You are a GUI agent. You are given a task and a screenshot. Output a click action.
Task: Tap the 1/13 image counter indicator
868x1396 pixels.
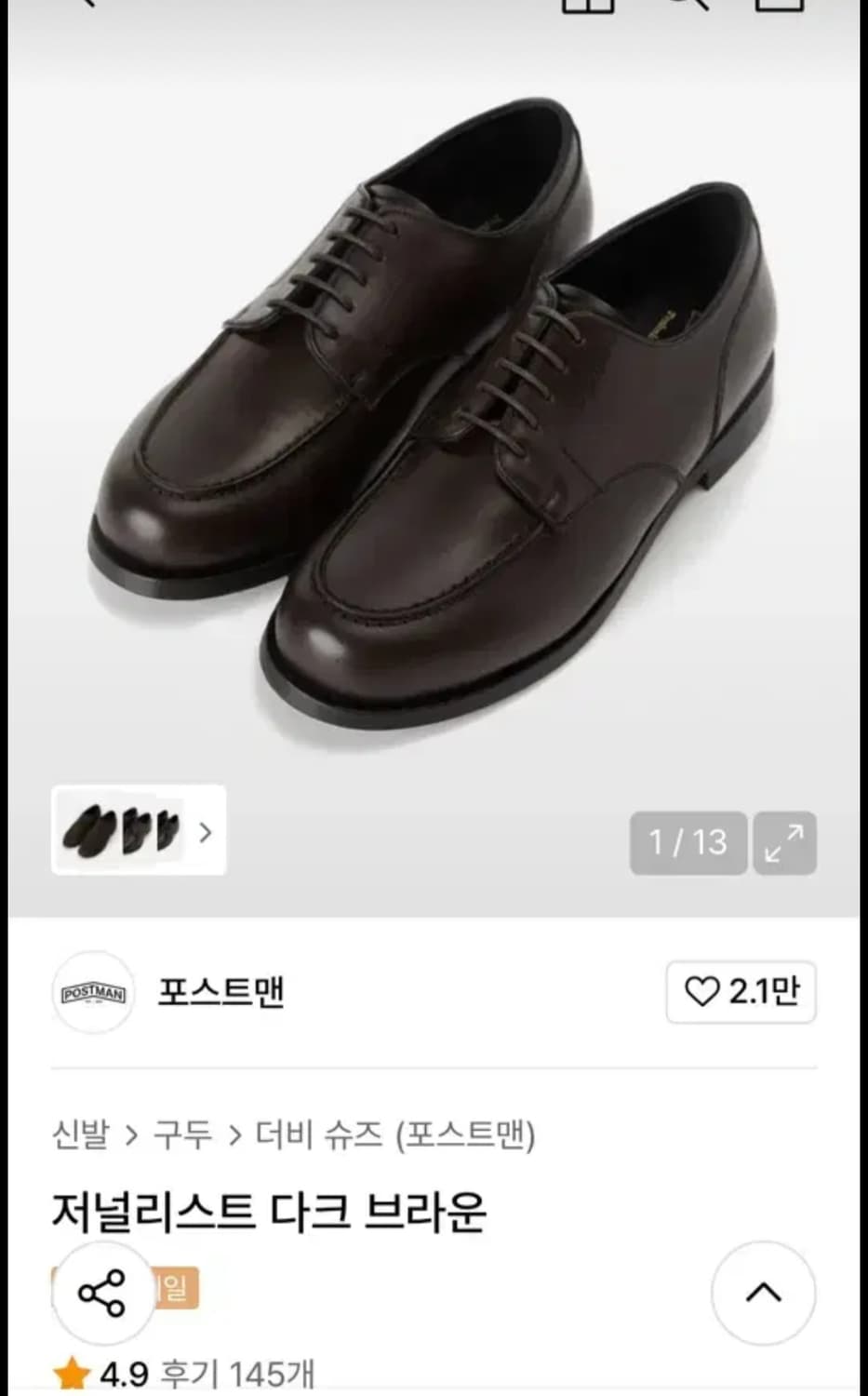coord(688,842)
